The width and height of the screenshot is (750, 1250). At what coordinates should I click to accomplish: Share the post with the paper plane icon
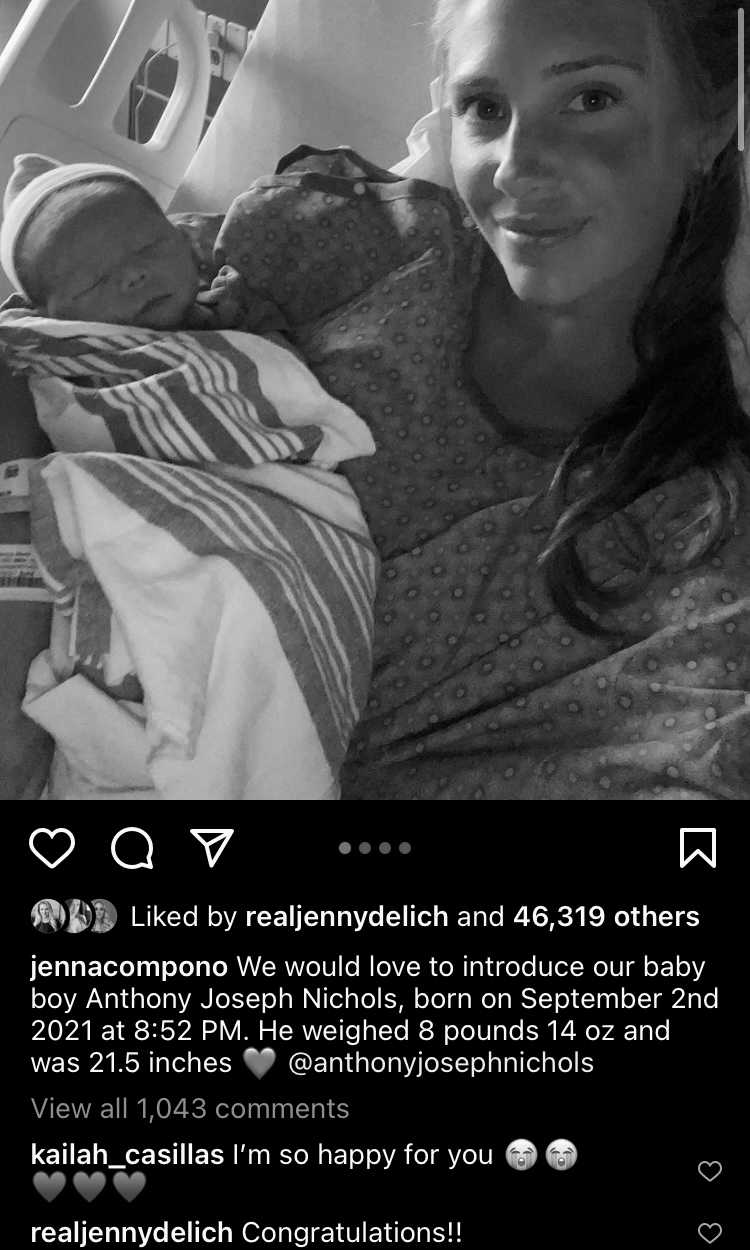pos(212,848)
